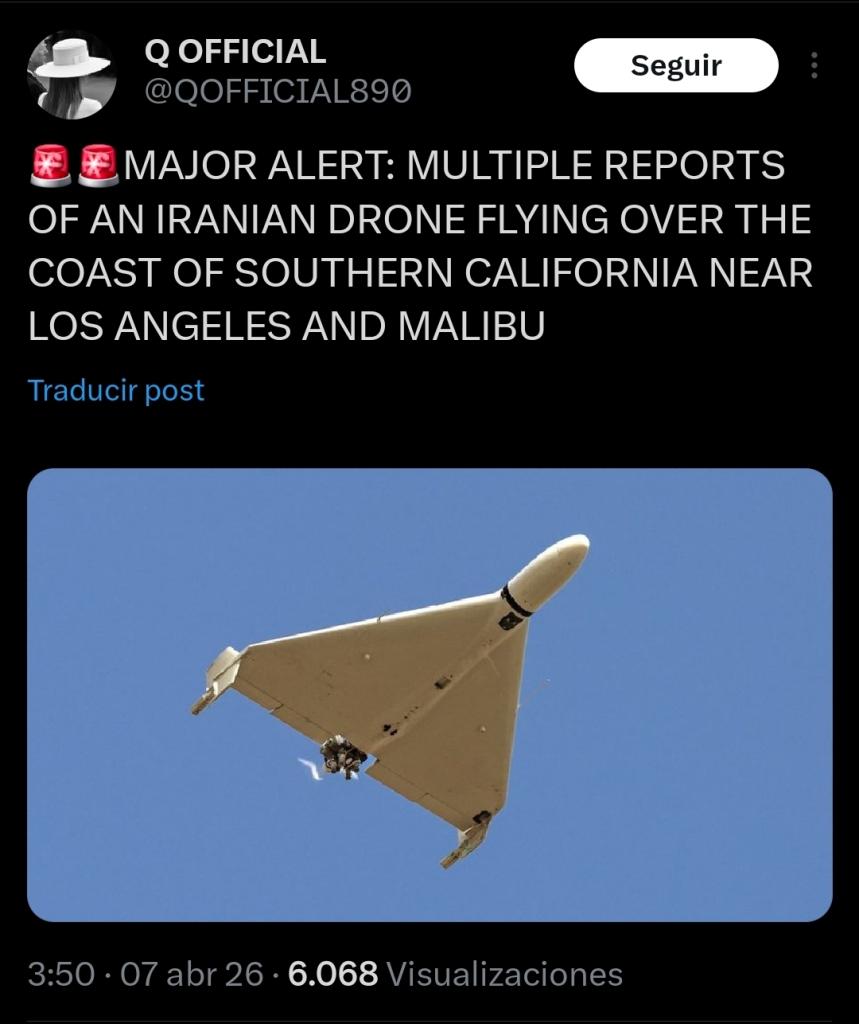Tap Traducir post to translate the post

(x=116, y=390)
